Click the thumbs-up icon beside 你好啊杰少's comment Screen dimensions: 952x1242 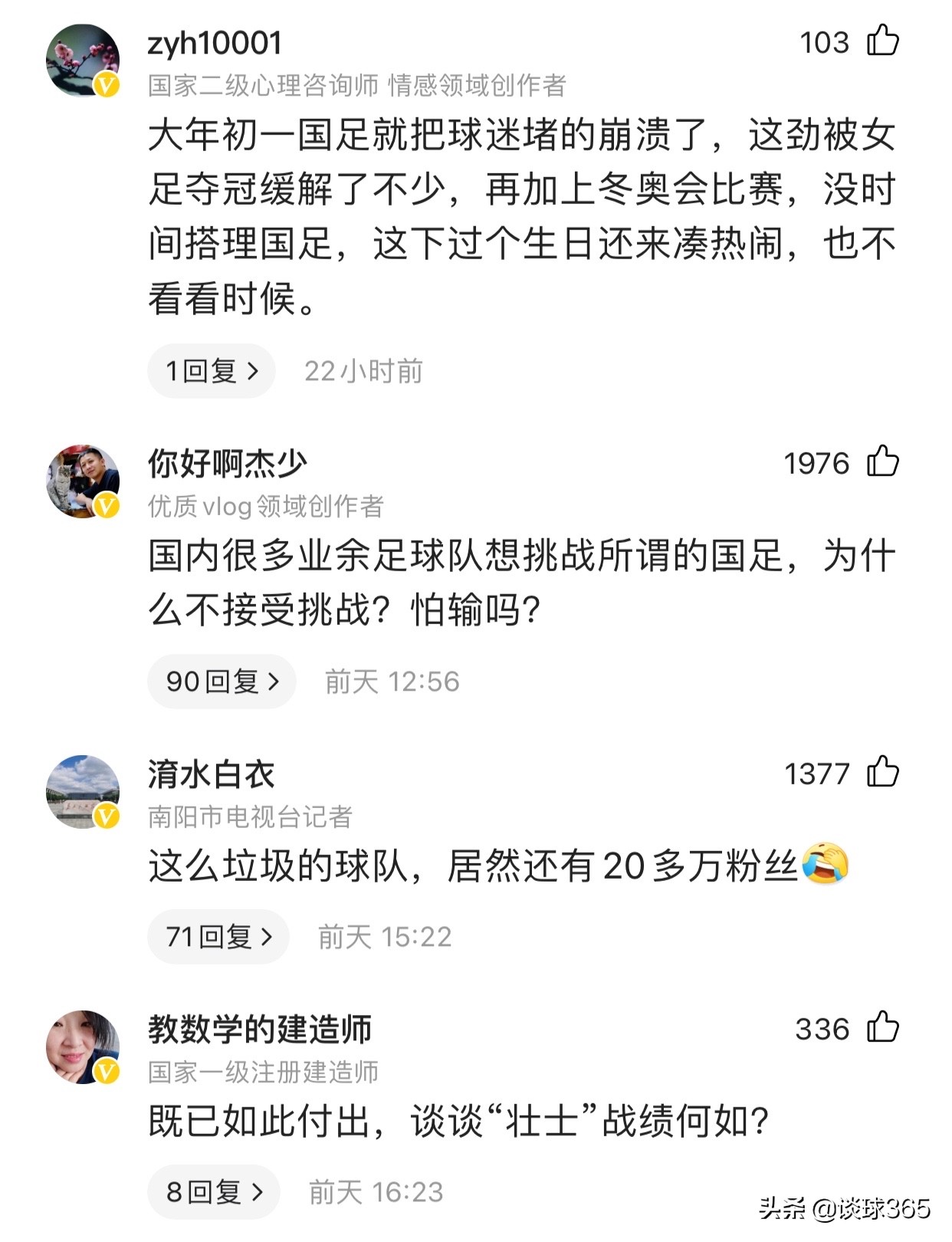click(883, 462)
